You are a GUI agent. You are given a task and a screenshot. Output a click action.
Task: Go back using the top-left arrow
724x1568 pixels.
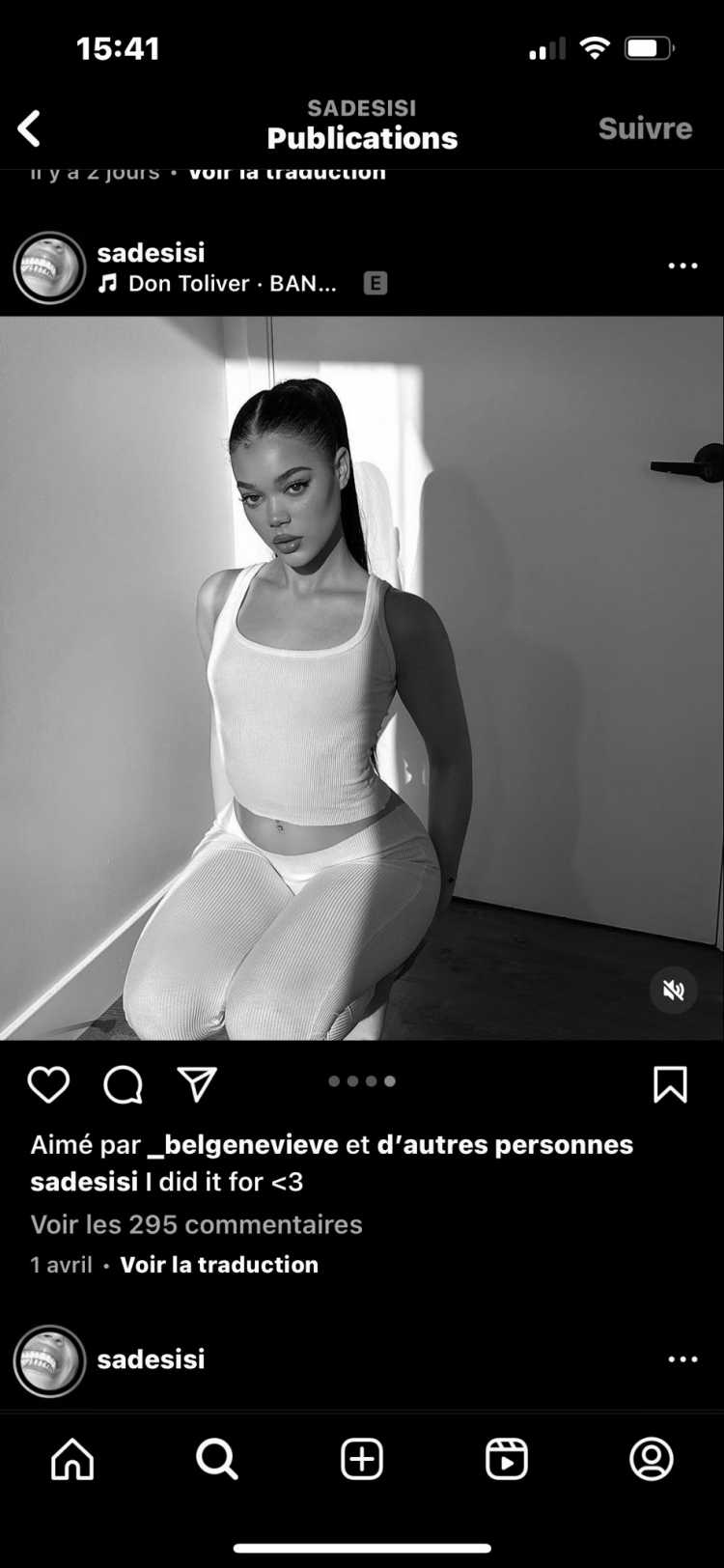30,128
